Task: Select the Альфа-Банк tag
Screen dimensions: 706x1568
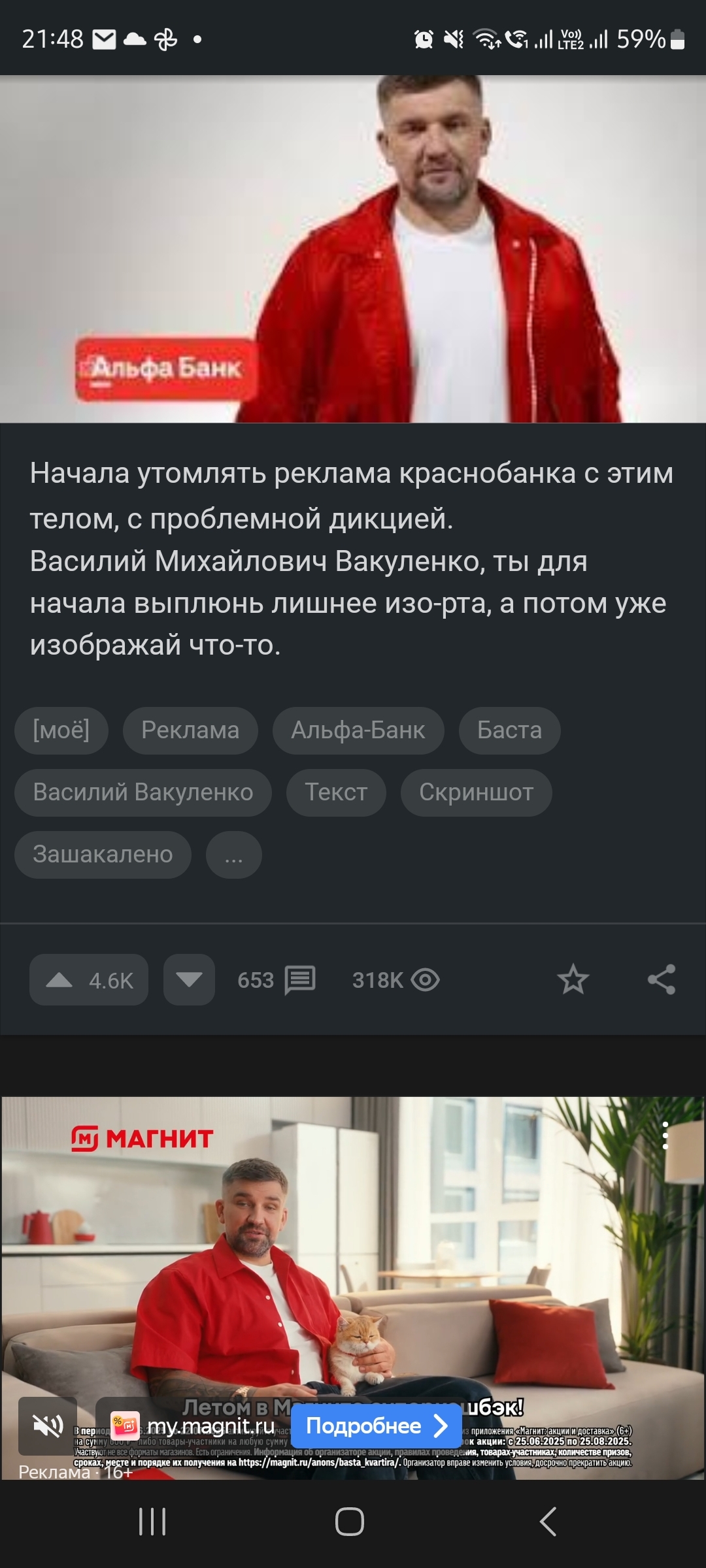Action: [x=358, y=730]
